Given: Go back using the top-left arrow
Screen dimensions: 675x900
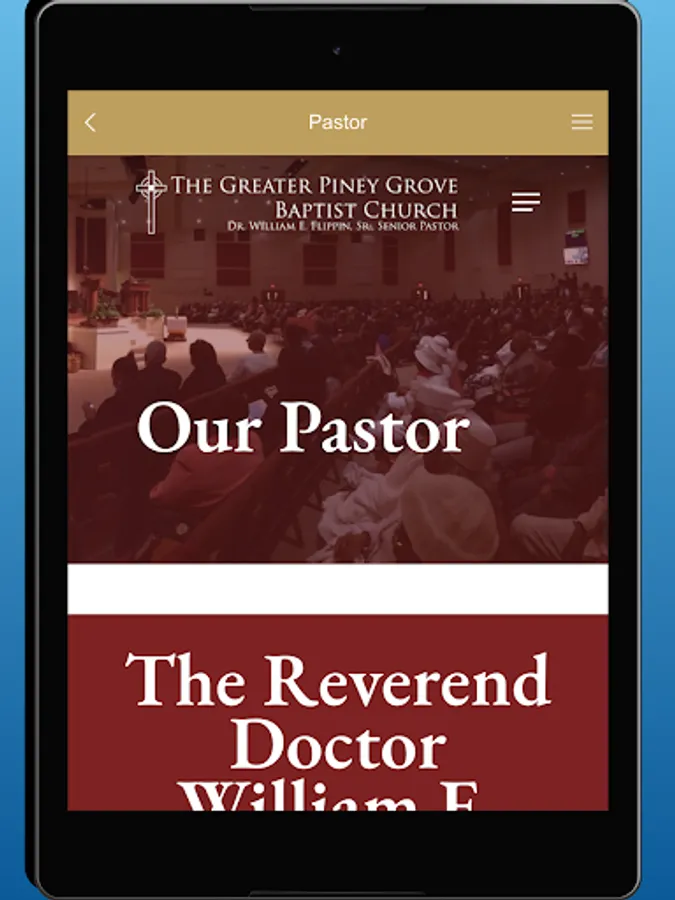Looking at the screenshot, I should pyautogui.click(x=90, y=122).
